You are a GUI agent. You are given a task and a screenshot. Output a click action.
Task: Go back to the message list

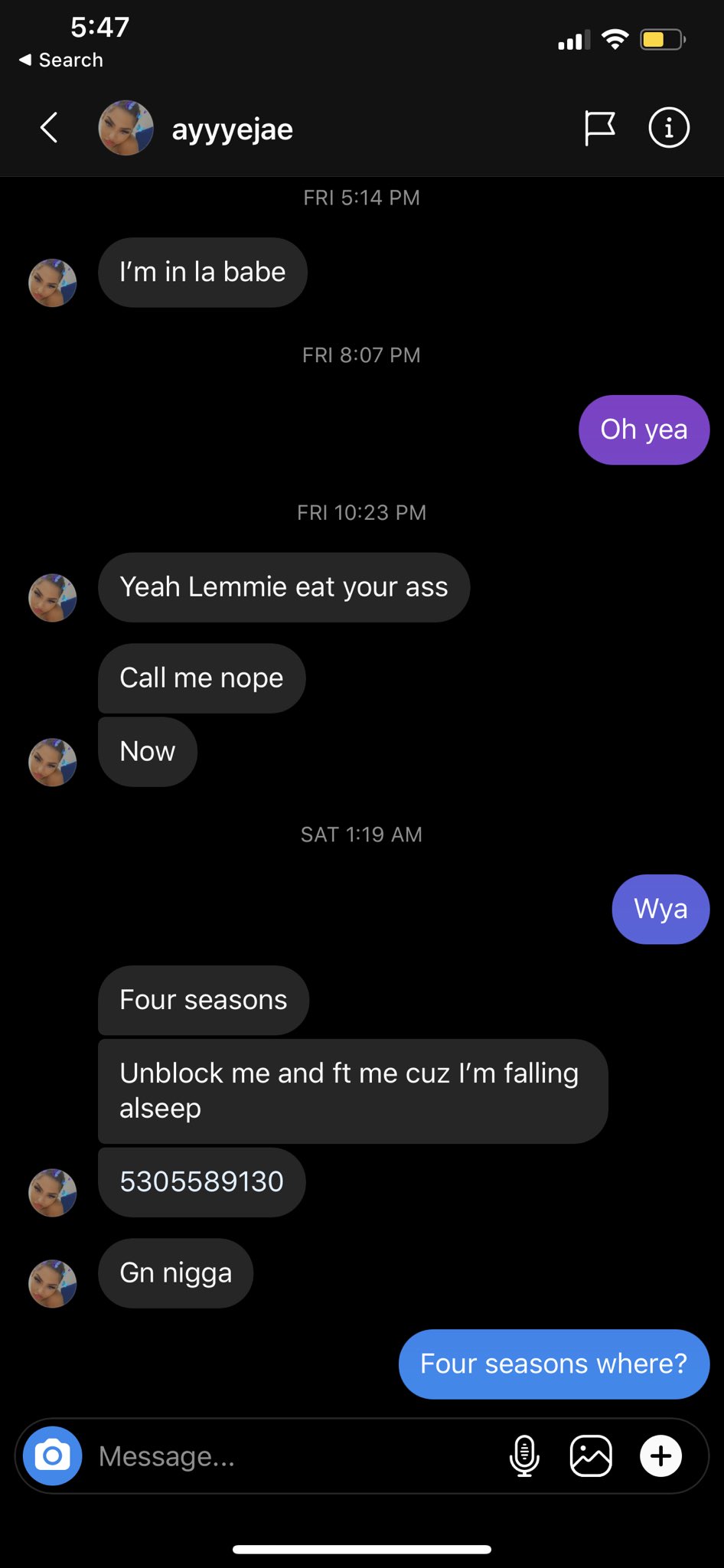click(x=49, y=128)
